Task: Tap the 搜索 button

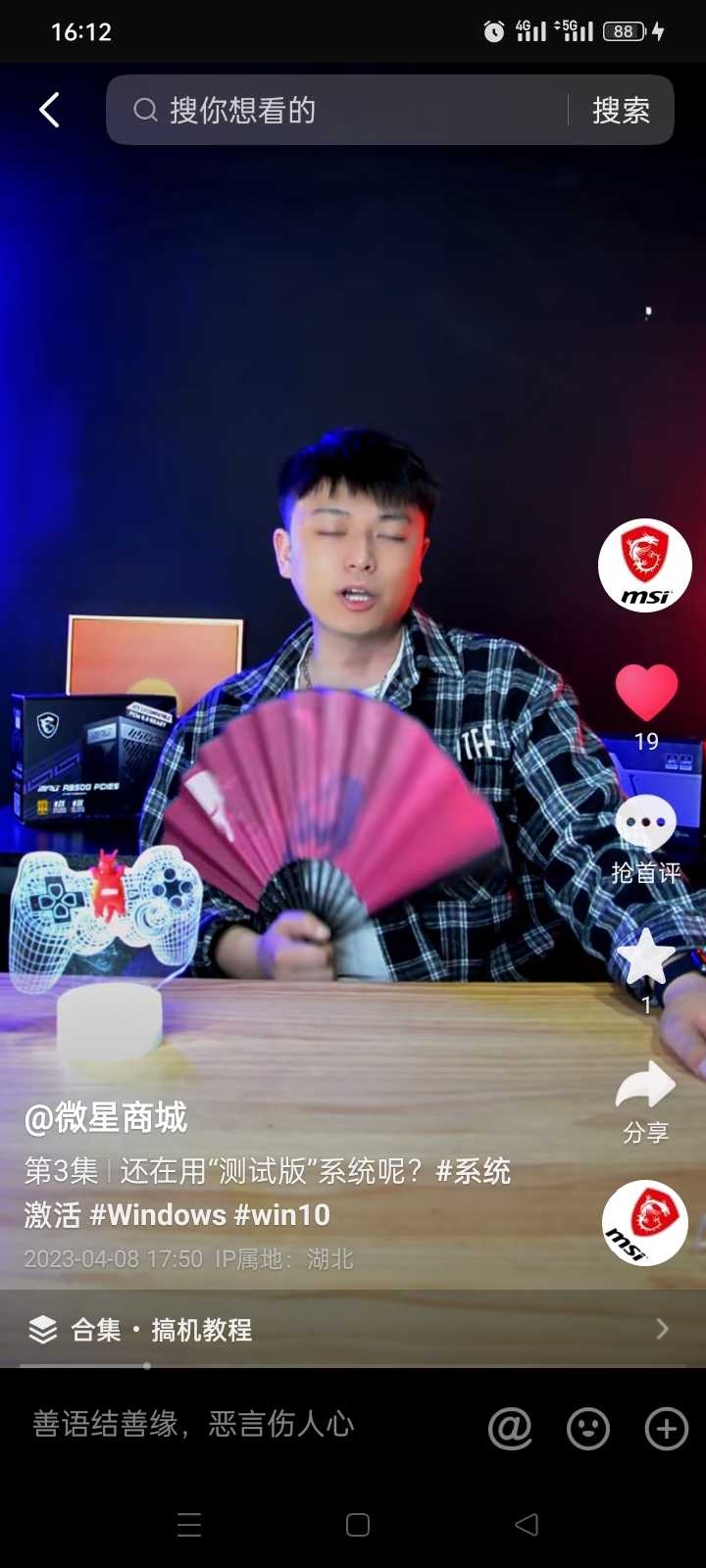Action: [621, 110]
